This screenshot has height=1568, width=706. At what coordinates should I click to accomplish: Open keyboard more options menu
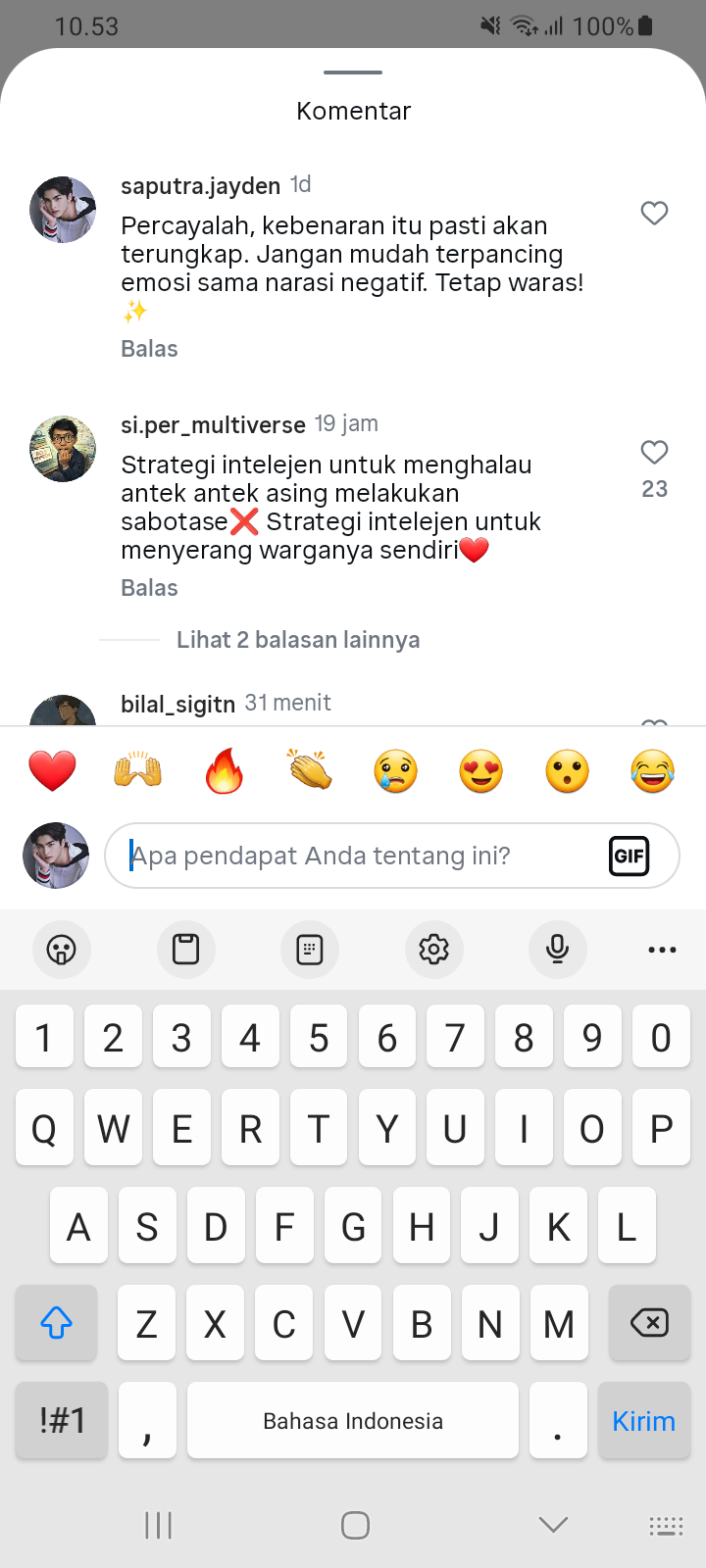click(662, 949)
